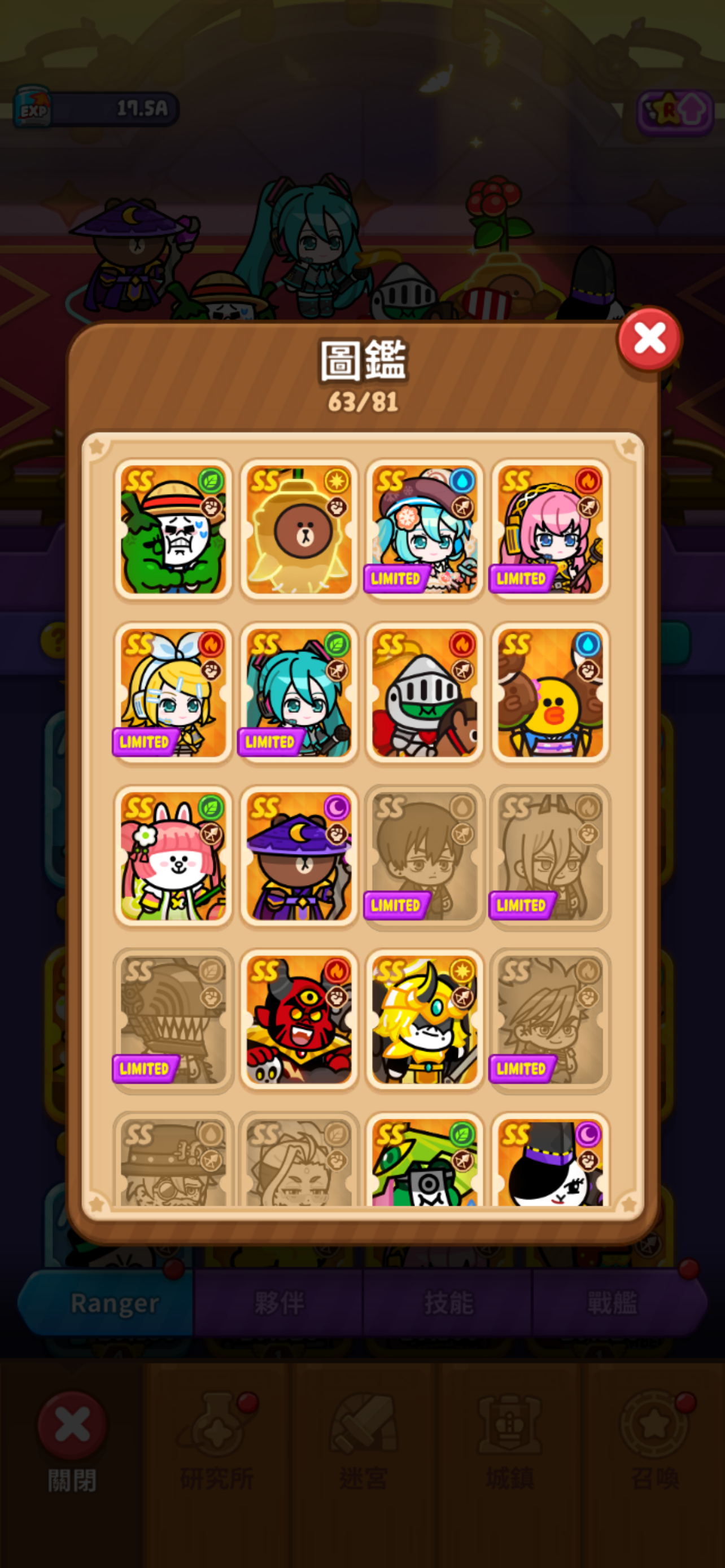View the limited pink-haired fire ranger card

[x=550, y=529]
